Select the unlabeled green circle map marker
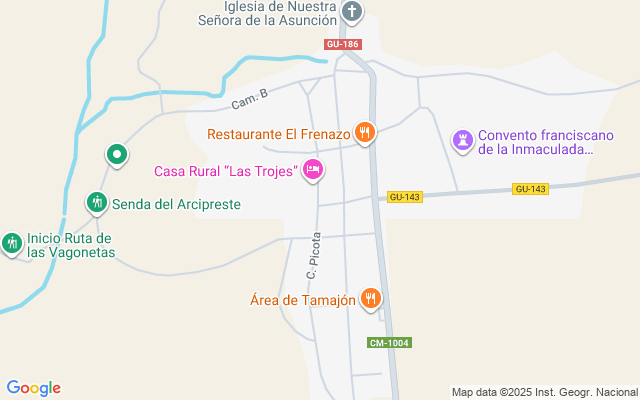This screenshot has height=400, width=640. point(117,154)
